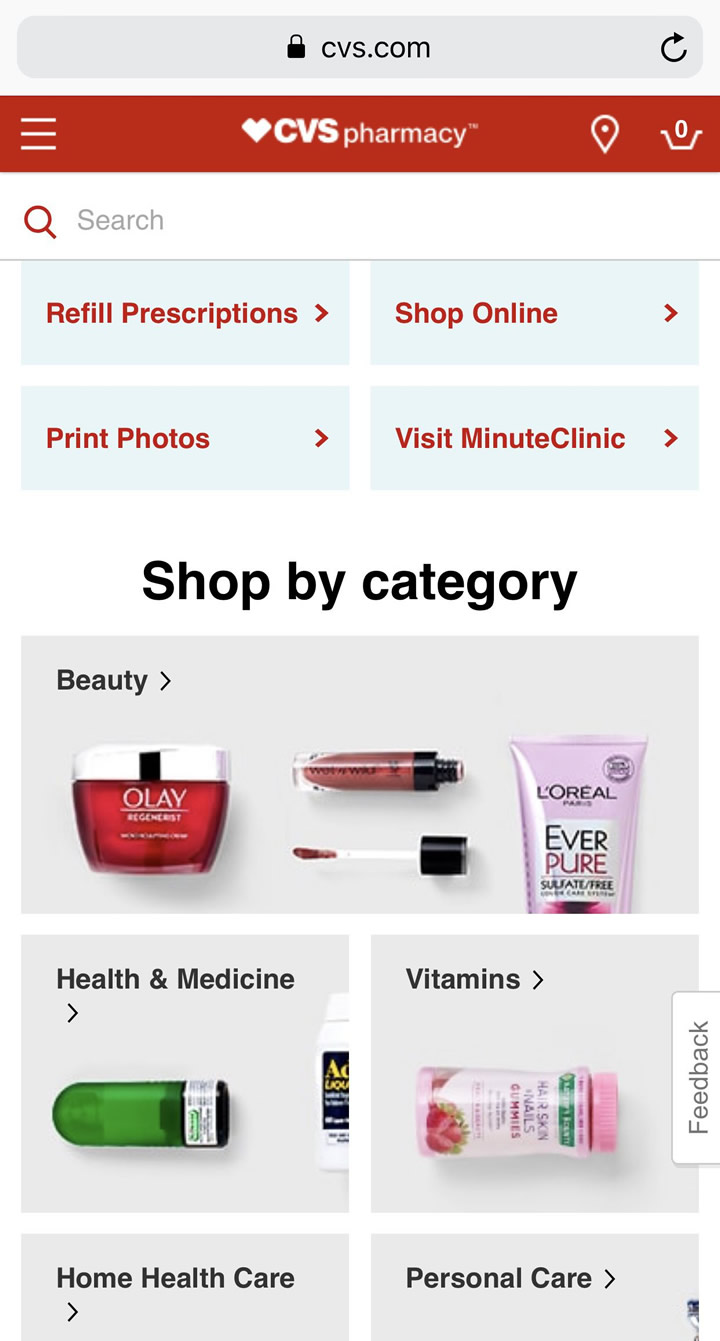Visit MinuteClinic
The image size is (720, 1341).
tap(534, 438)
